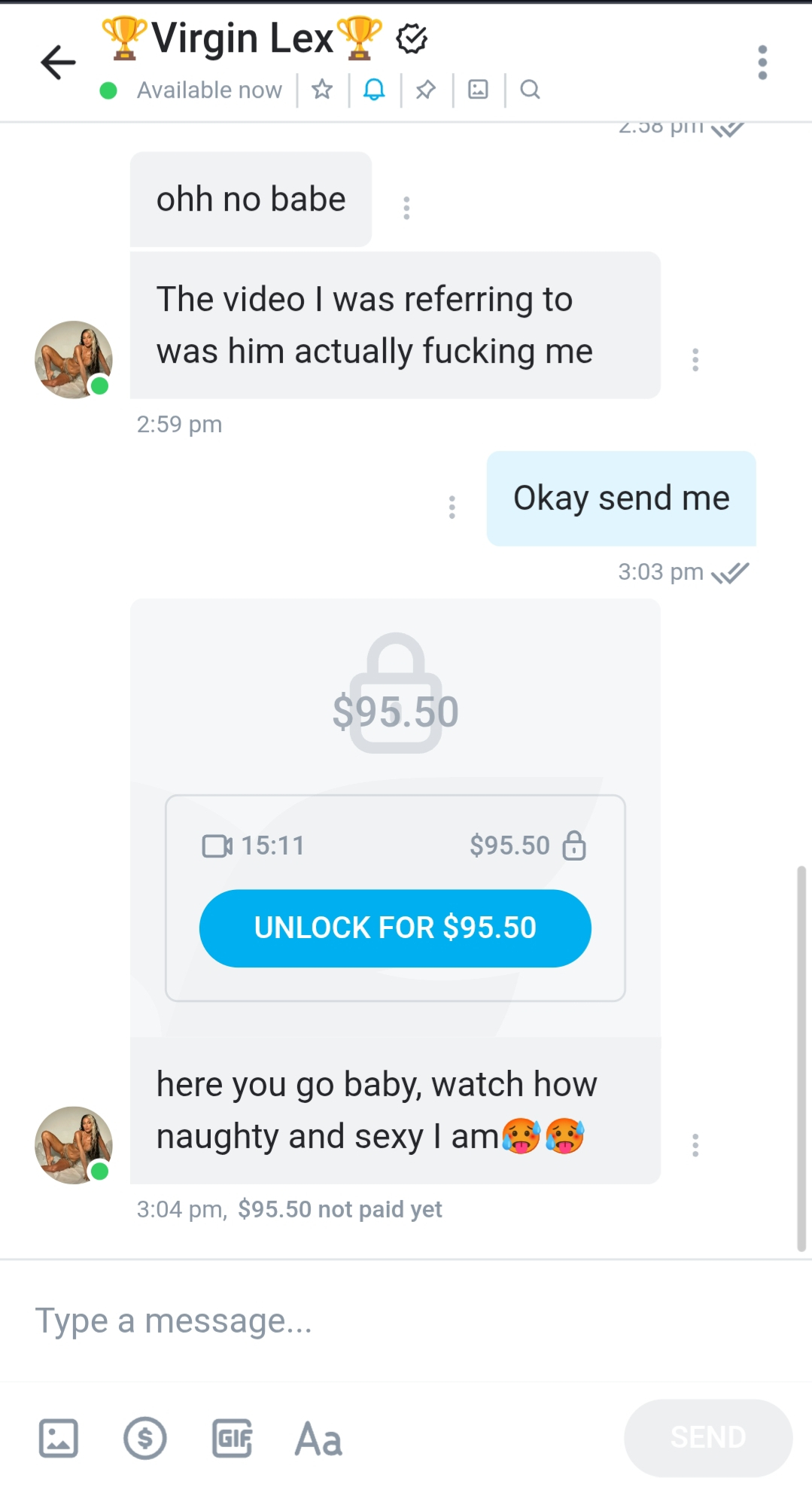Attach a photo from the bottom toolbar
This screenshot has width=812, height=1499.
[x=58, y=1438]
